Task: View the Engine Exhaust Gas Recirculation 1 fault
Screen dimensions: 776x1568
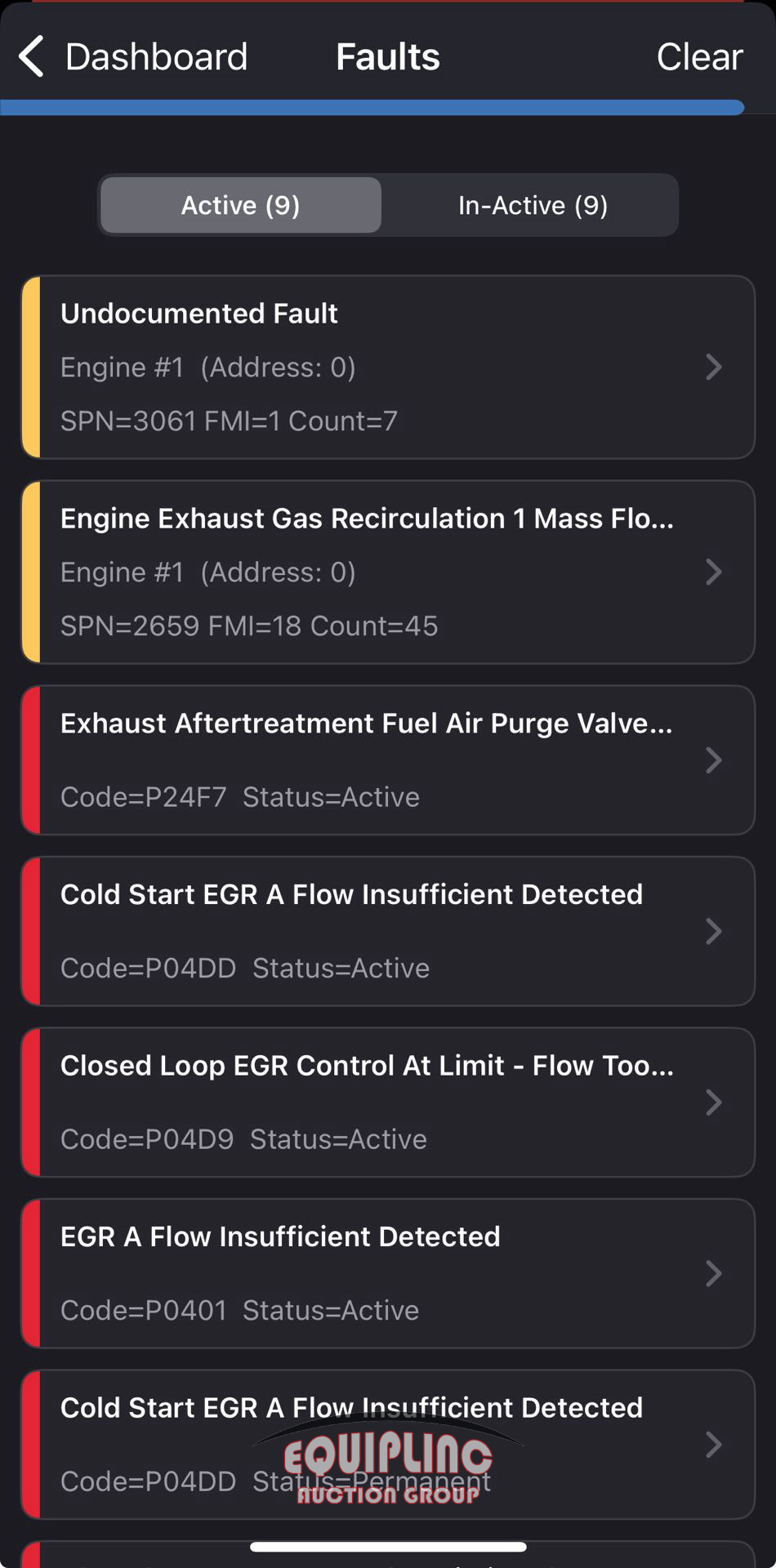Action: [388, 572]
